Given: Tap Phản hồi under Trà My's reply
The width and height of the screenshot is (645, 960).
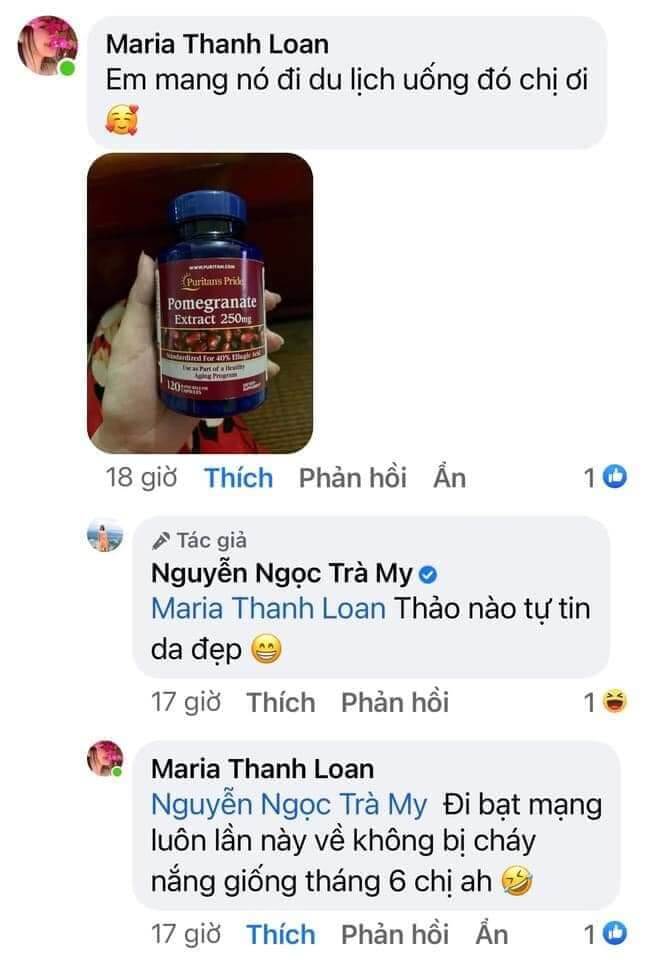Looking at the screenshot, I should click(x=395, y=702).
